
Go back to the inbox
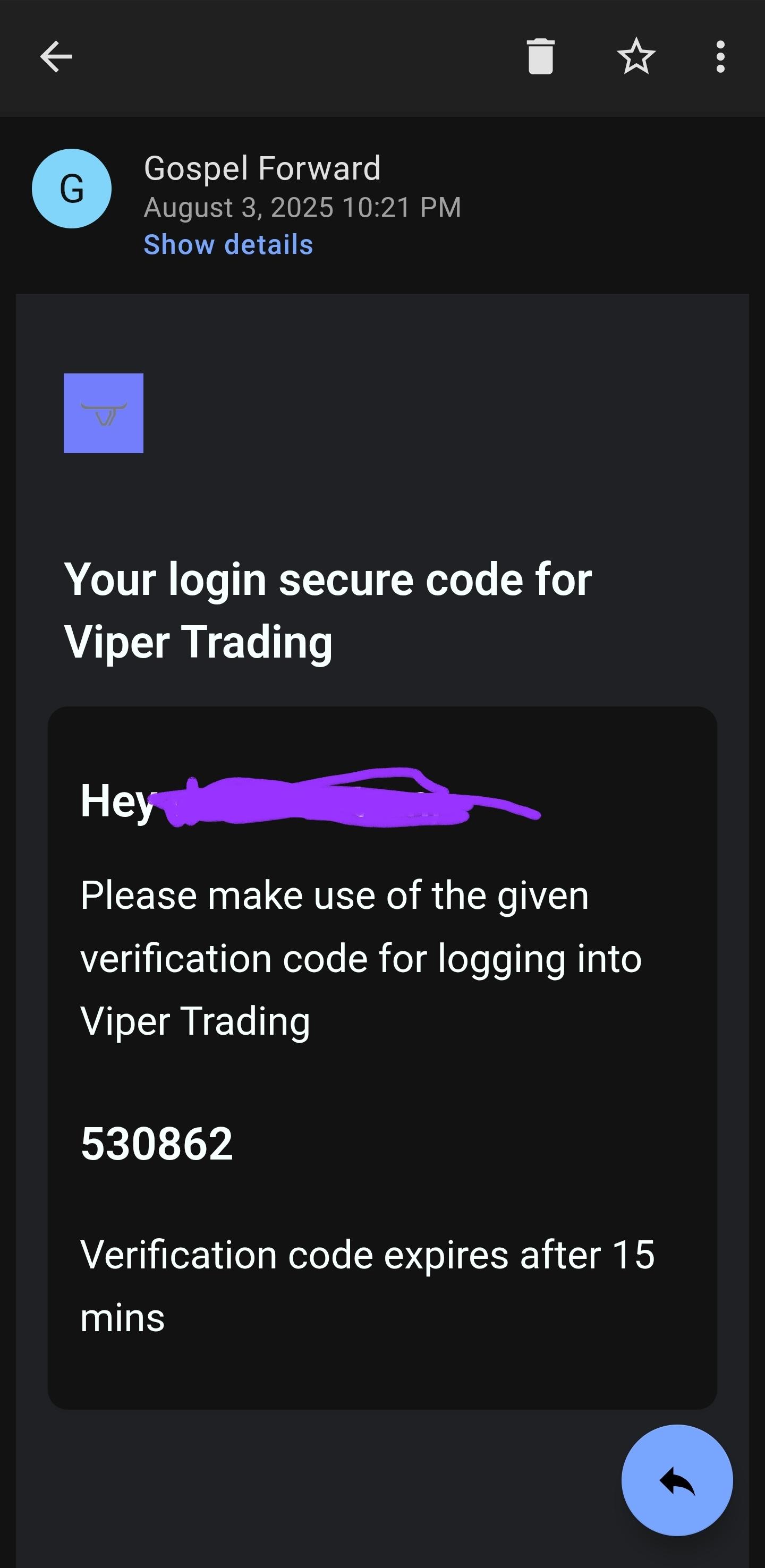click(x=56, y=57)
